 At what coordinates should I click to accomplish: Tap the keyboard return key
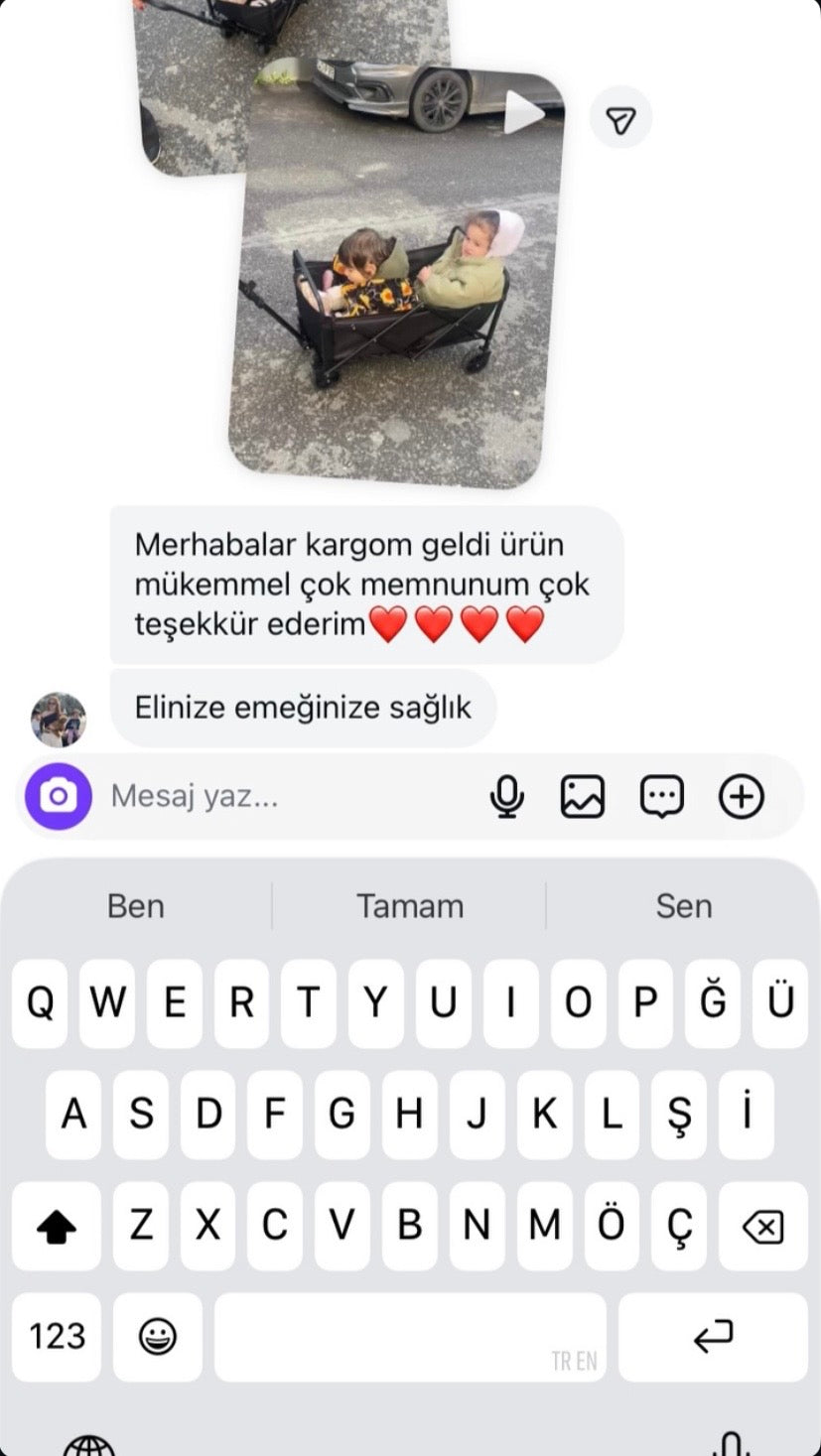click(713, 1337)
